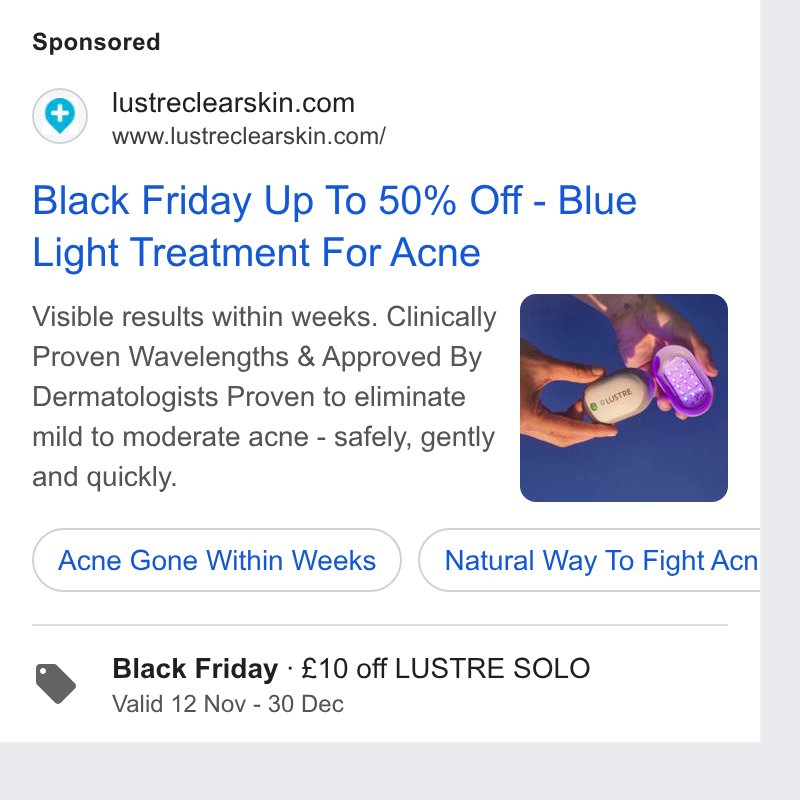View the £10 off LUSTRE SOLO offer
800x800 pixels.
(351, 684)
